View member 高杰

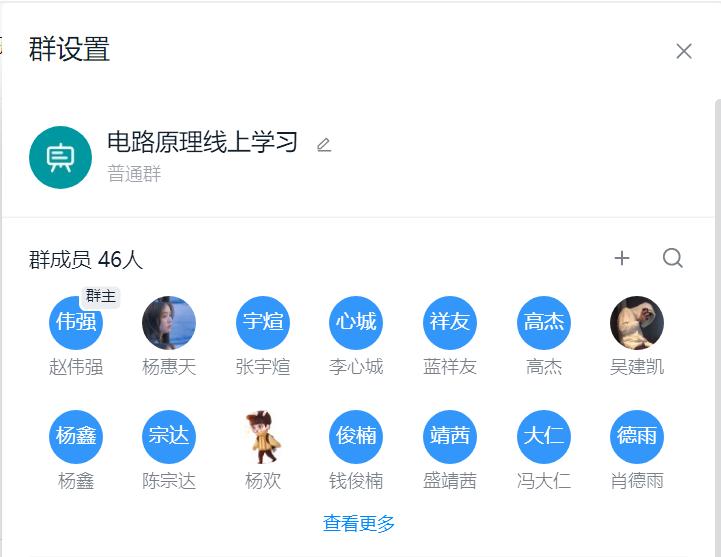click(x=544, y=323)
